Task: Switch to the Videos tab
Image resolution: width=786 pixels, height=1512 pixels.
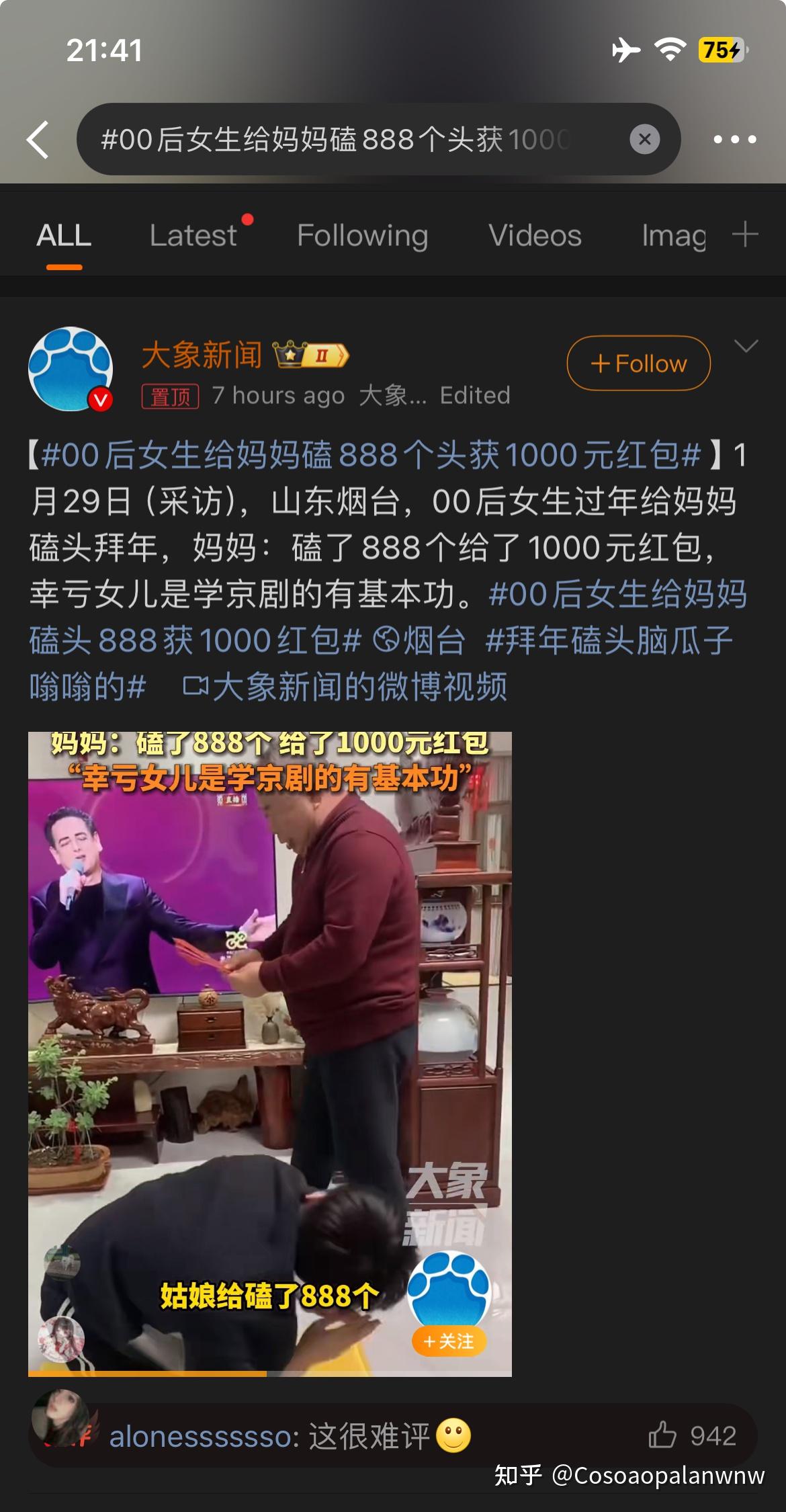Action: 535,236
